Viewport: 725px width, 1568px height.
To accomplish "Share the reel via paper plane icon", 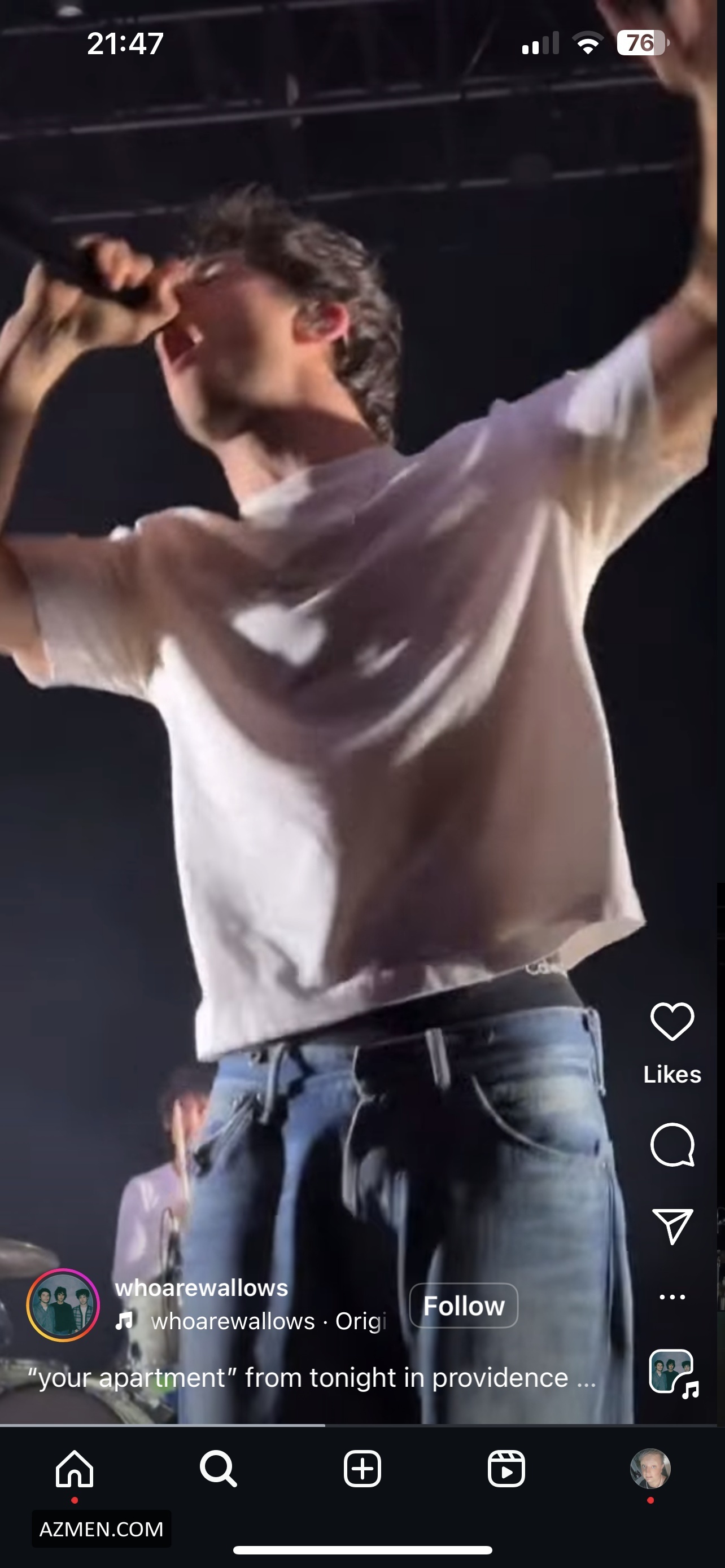I will [672, 1226].
